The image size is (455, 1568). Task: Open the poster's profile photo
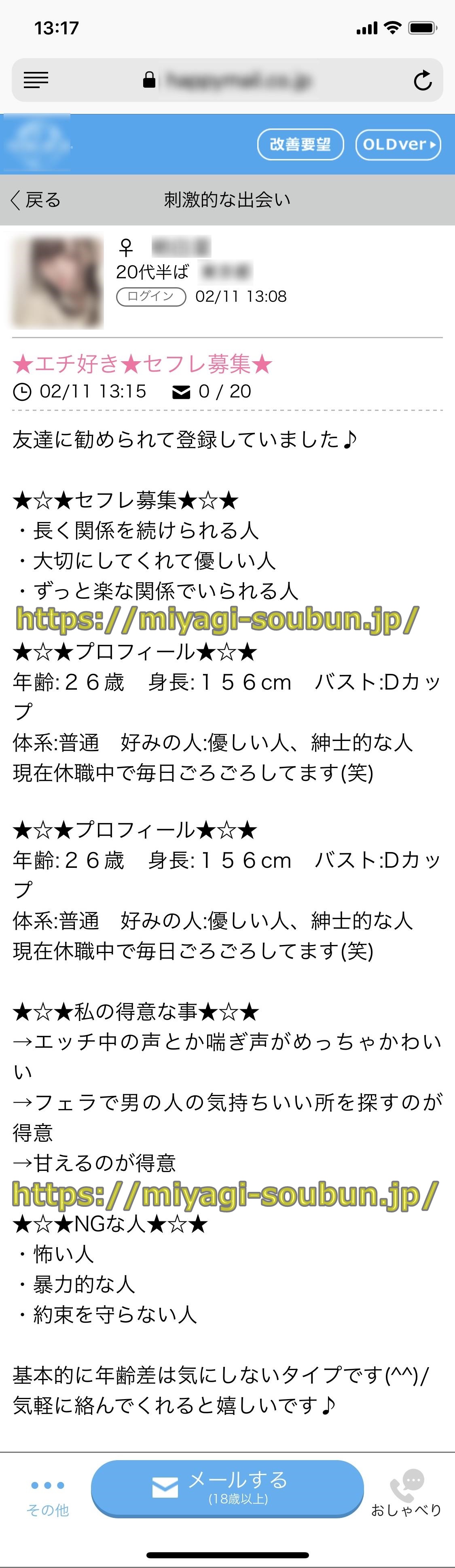[58, 282]
